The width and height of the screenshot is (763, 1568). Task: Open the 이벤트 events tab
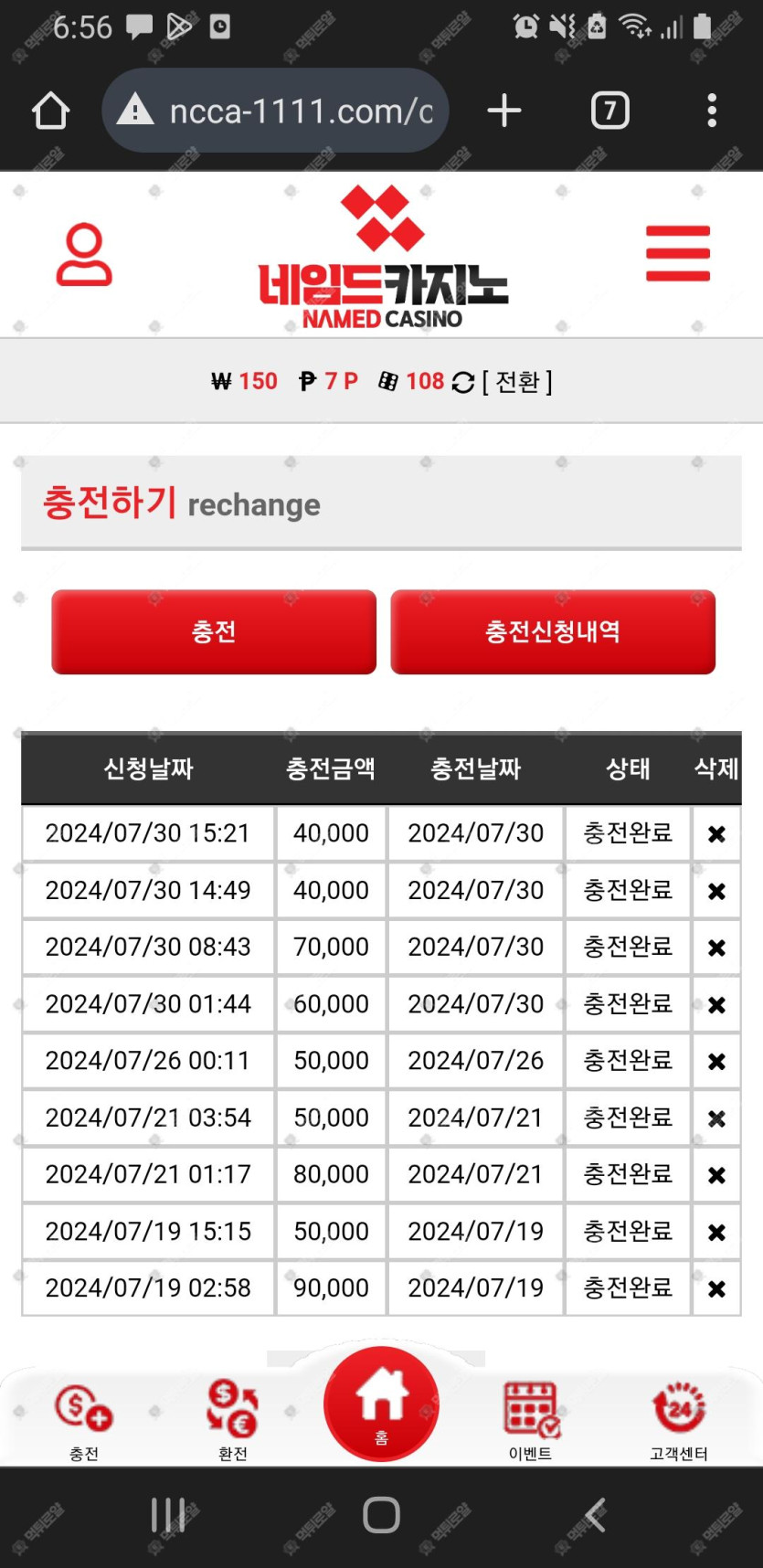[531, 1422]
